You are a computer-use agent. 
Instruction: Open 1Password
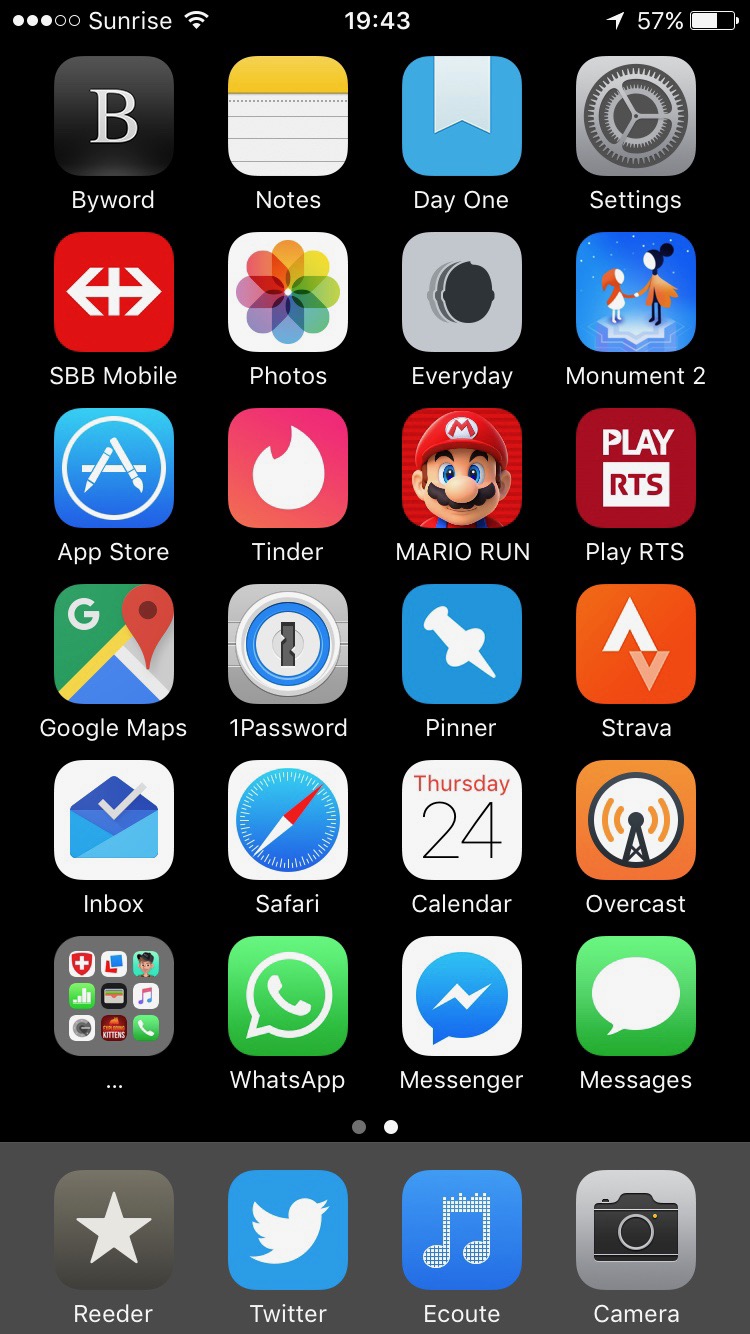[x=288, y=644]
